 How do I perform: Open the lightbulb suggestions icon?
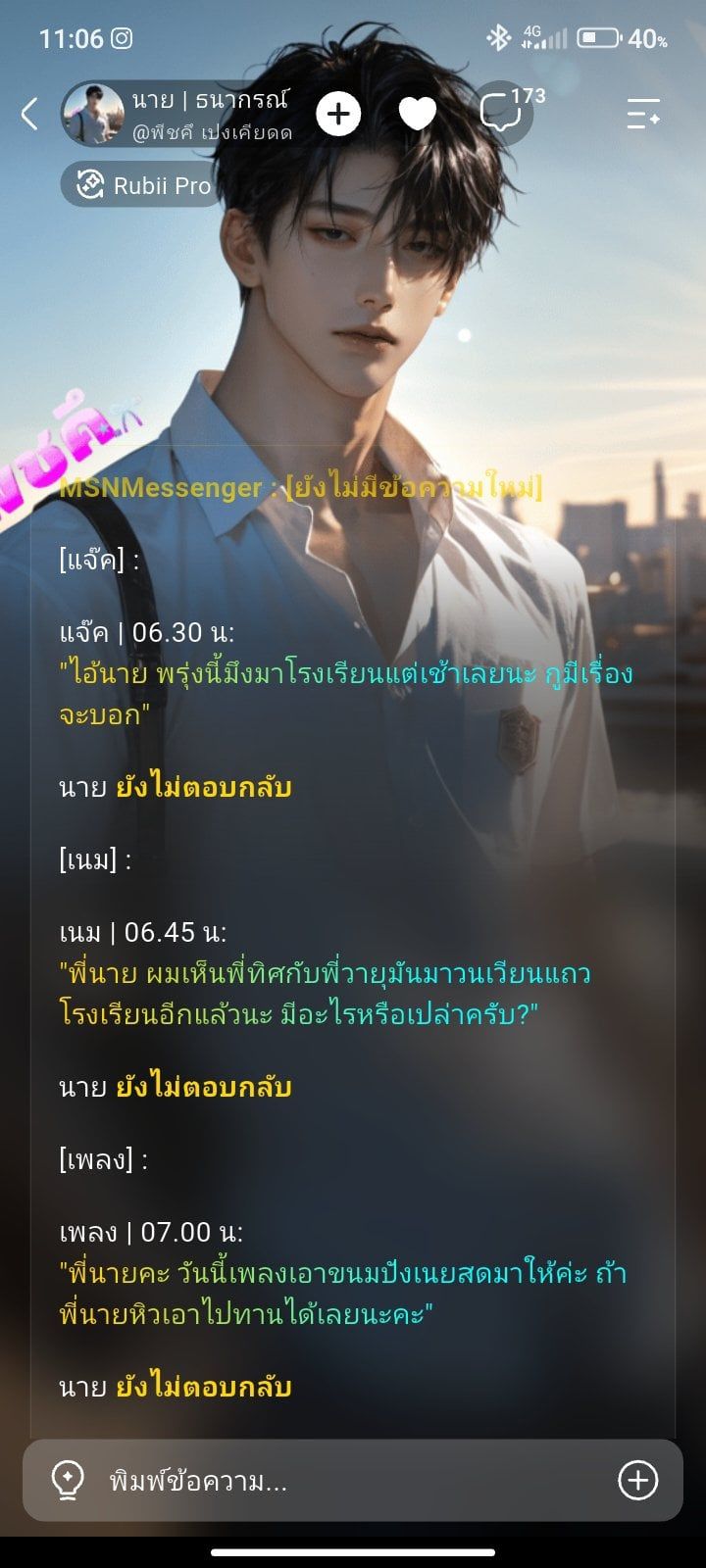click(68, 1480)
